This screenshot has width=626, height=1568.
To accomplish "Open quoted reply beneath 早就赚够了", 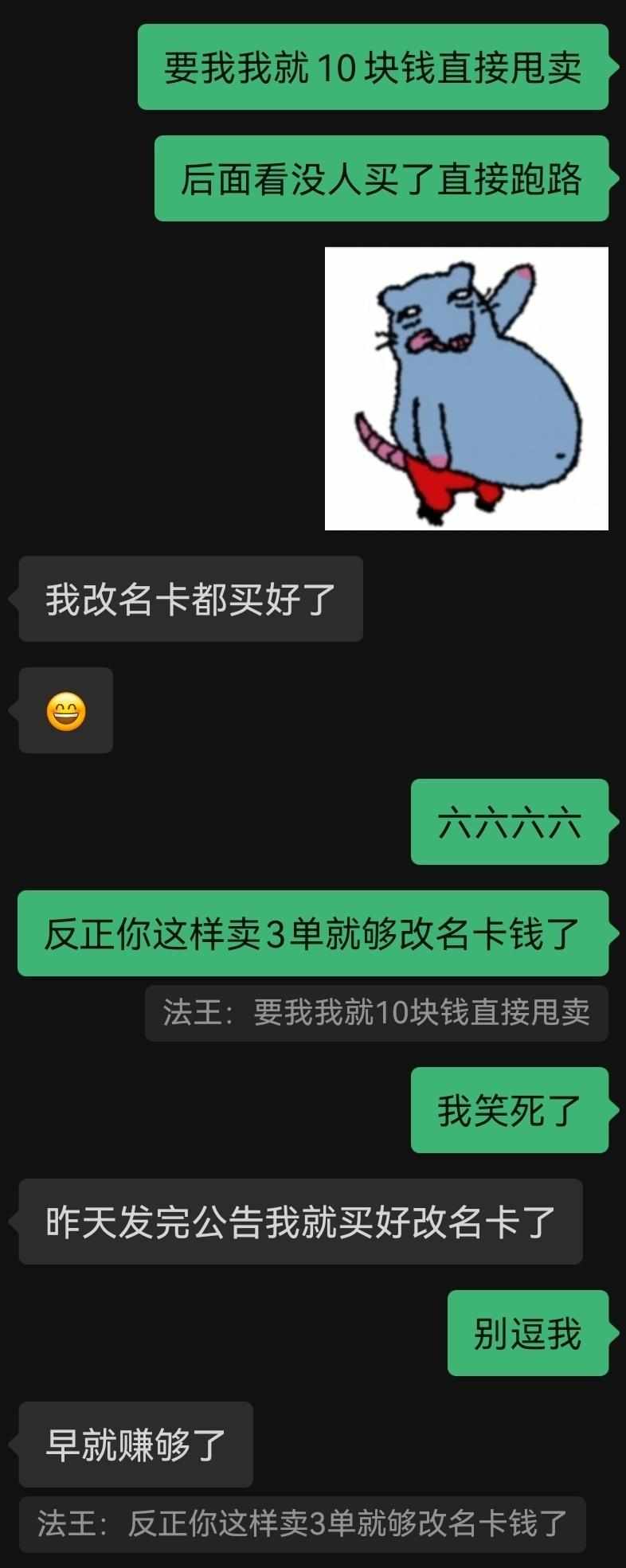I will (x=302, y=1523).
